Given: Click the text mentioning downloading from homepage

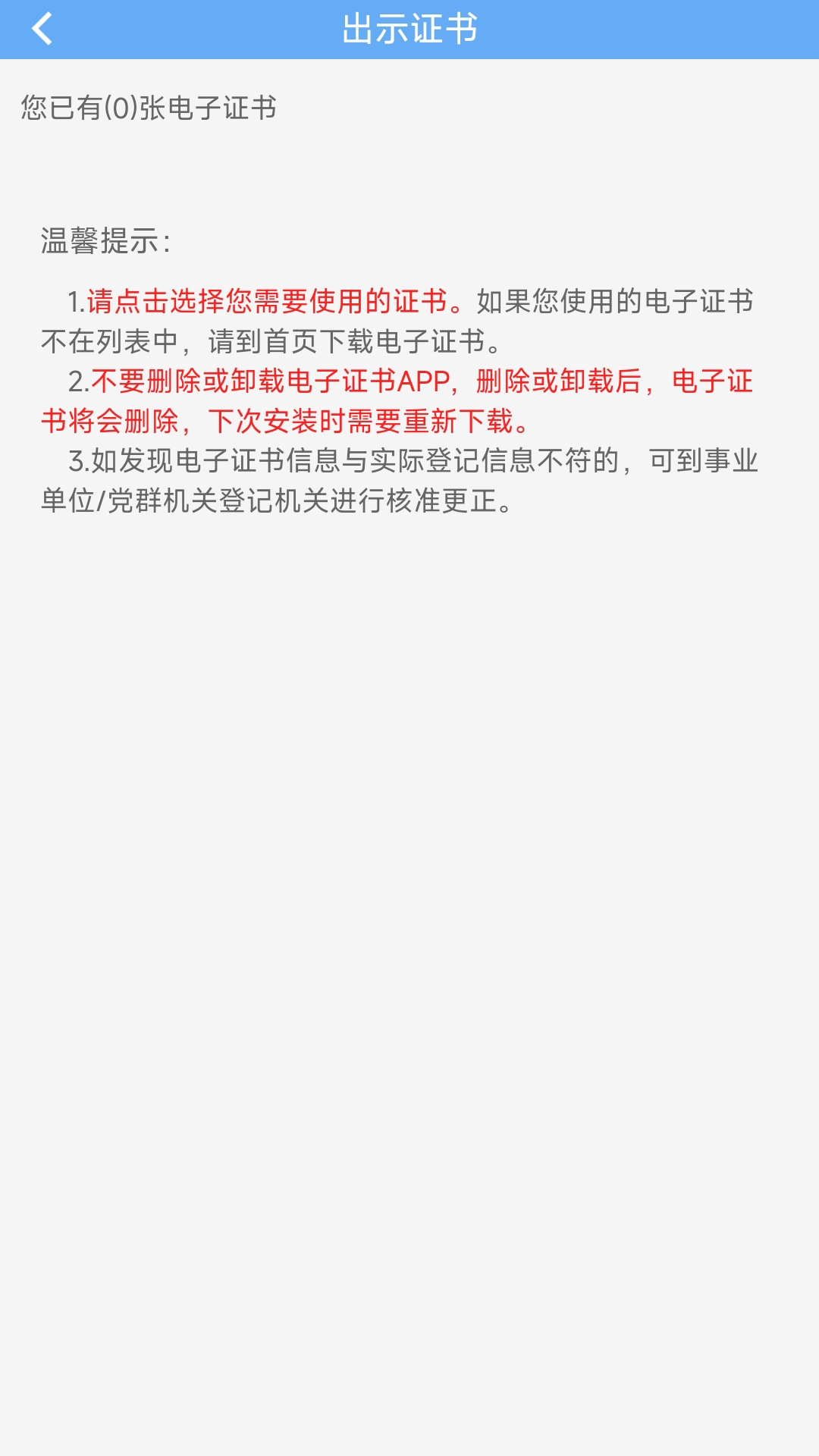Looking at the screenshot, I should point(269,341).
